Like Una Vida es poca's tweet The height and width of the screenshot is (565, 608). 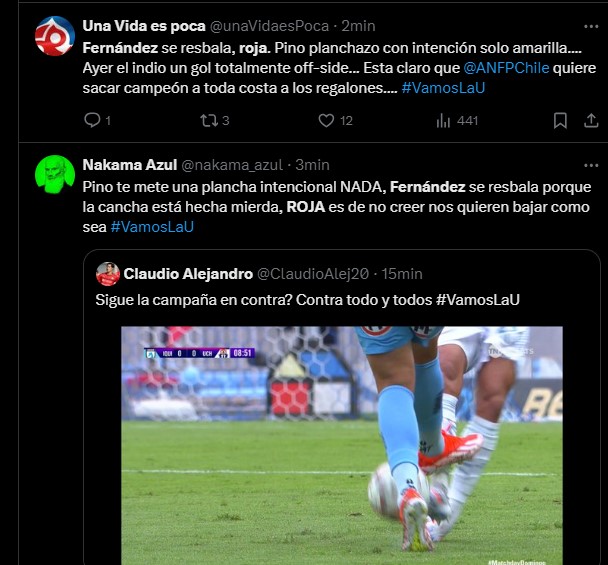(325, 120)
